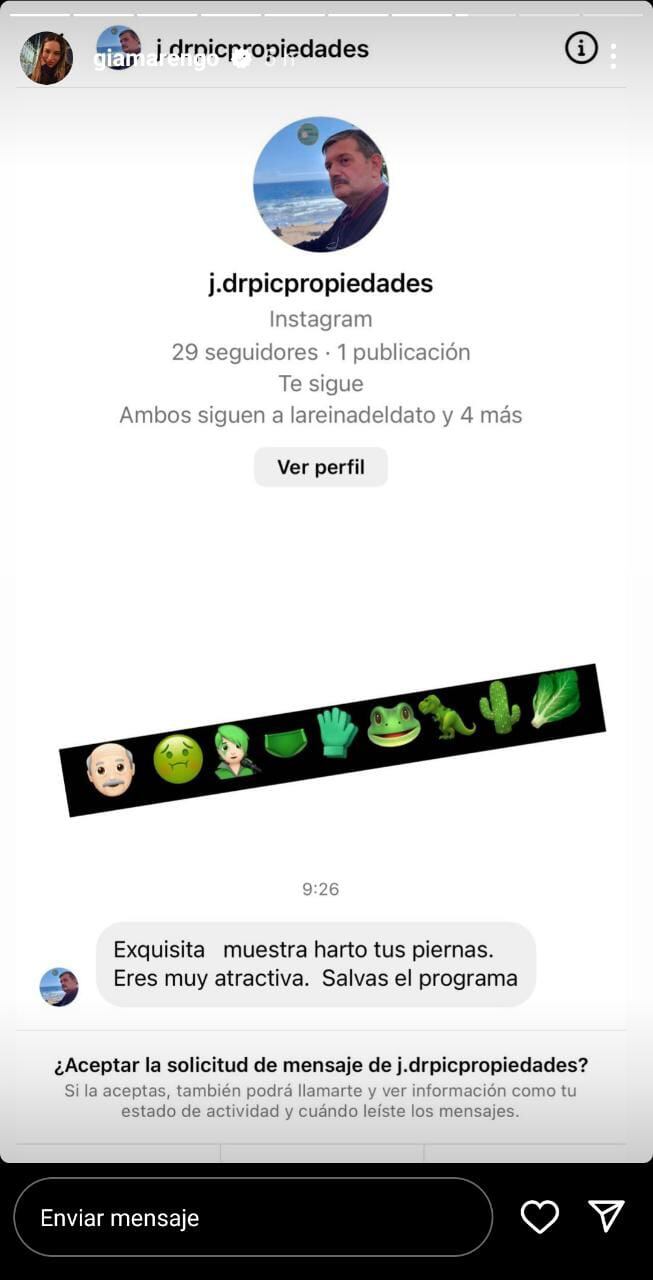Tap the Enviar mensaje field
The image size is (653, 1280).
pyautogui.click(x=253, y=1217)
